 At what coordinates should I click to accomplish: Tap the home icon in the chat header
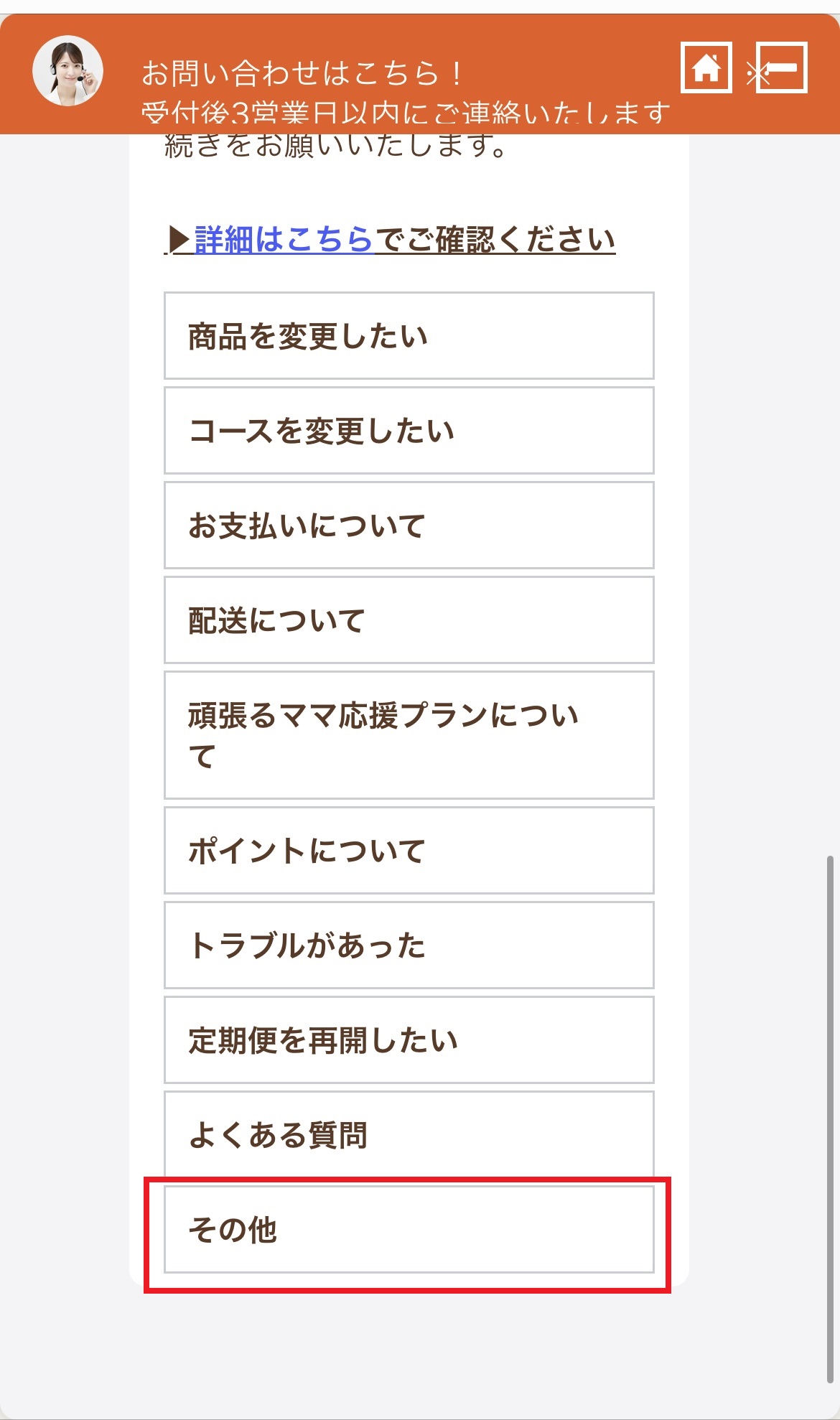click(x=706, y=67)
